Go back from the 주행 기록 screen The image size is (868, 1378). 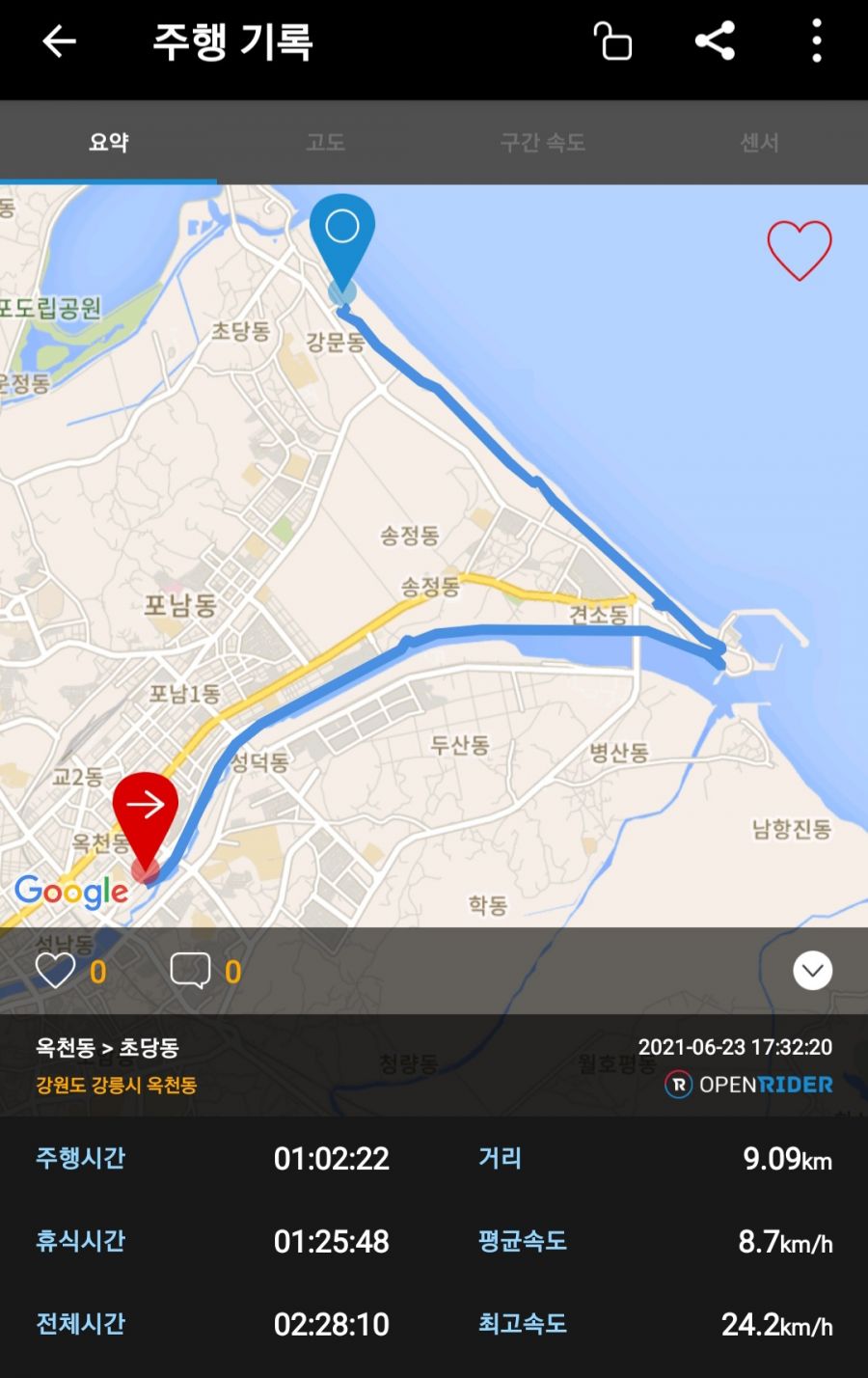59,41
